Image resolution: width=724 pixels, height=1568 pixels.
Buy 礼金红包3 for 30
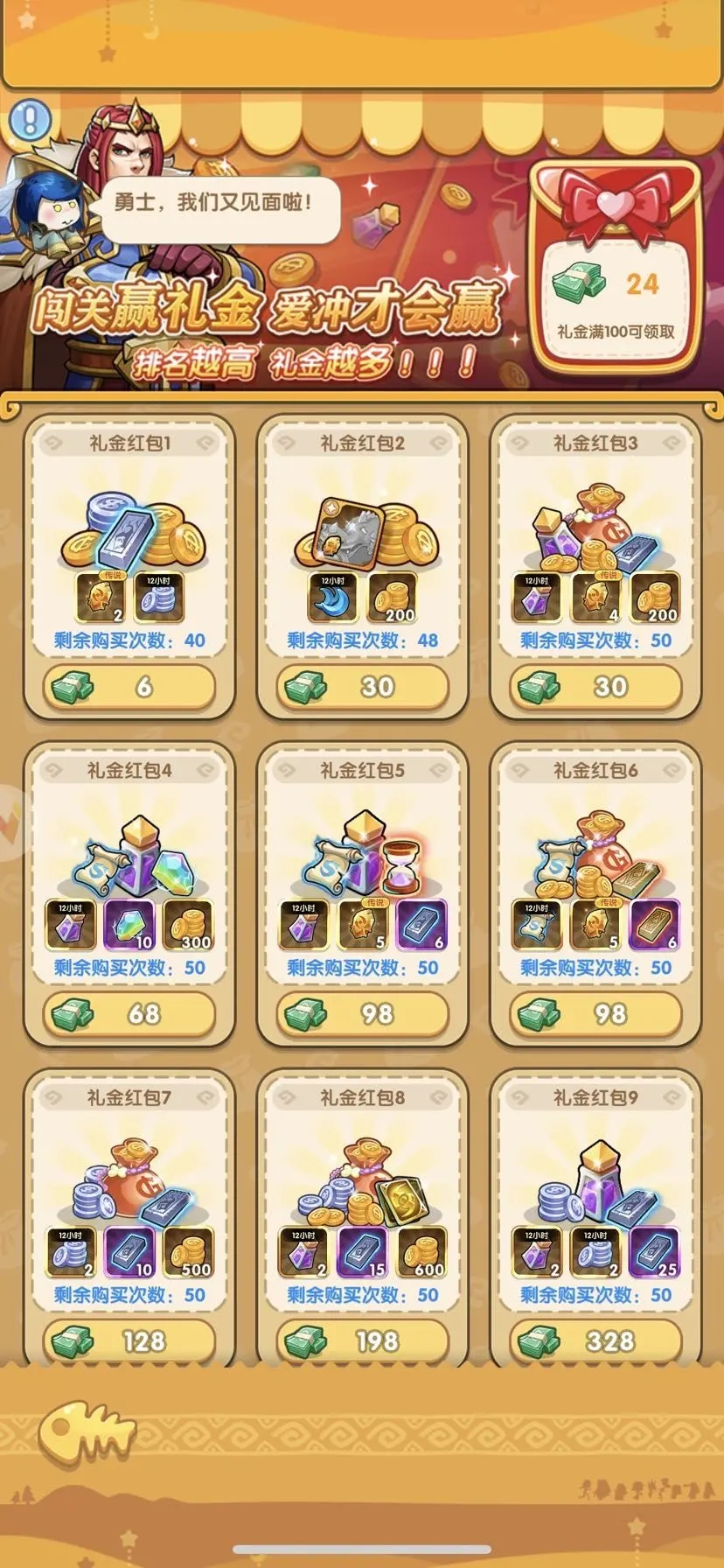[595, 687]
